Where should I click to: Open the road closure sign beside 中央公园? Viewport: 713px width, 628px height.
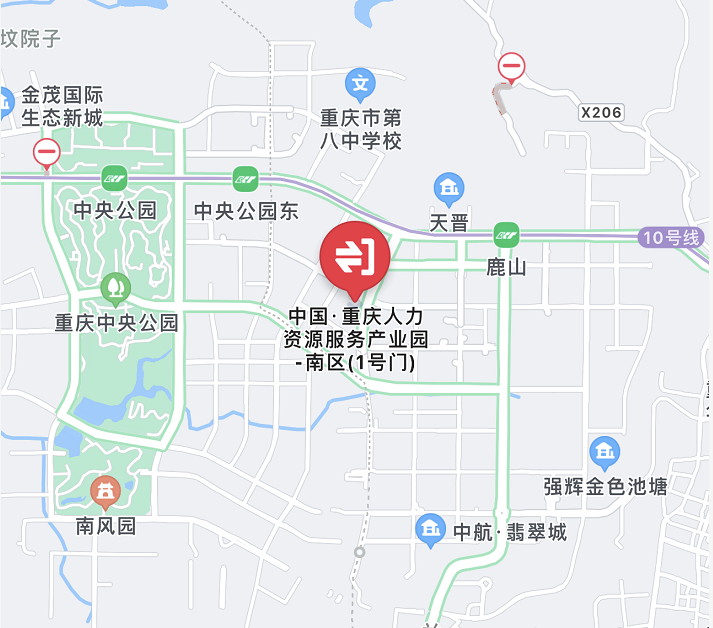tap(46, 153)
